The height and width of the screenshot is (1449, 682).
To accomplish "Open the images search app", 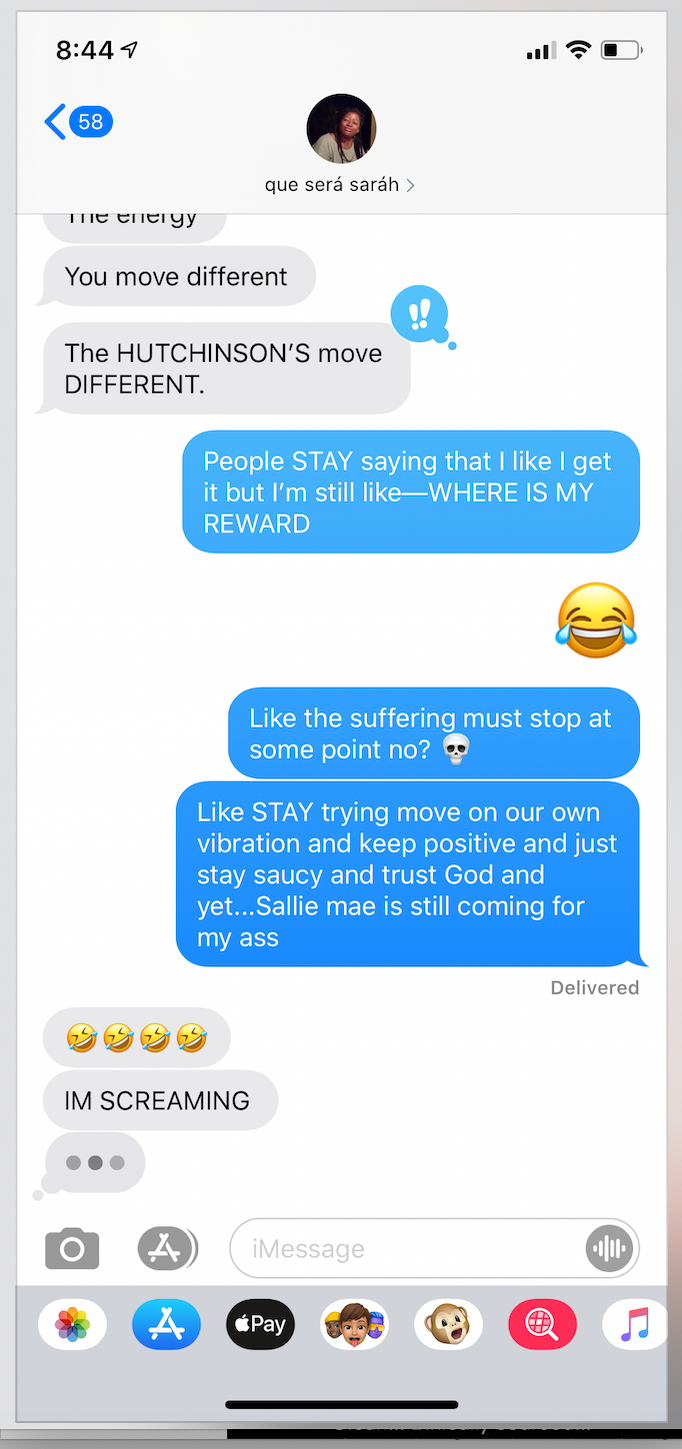I will click(542, 1324).
